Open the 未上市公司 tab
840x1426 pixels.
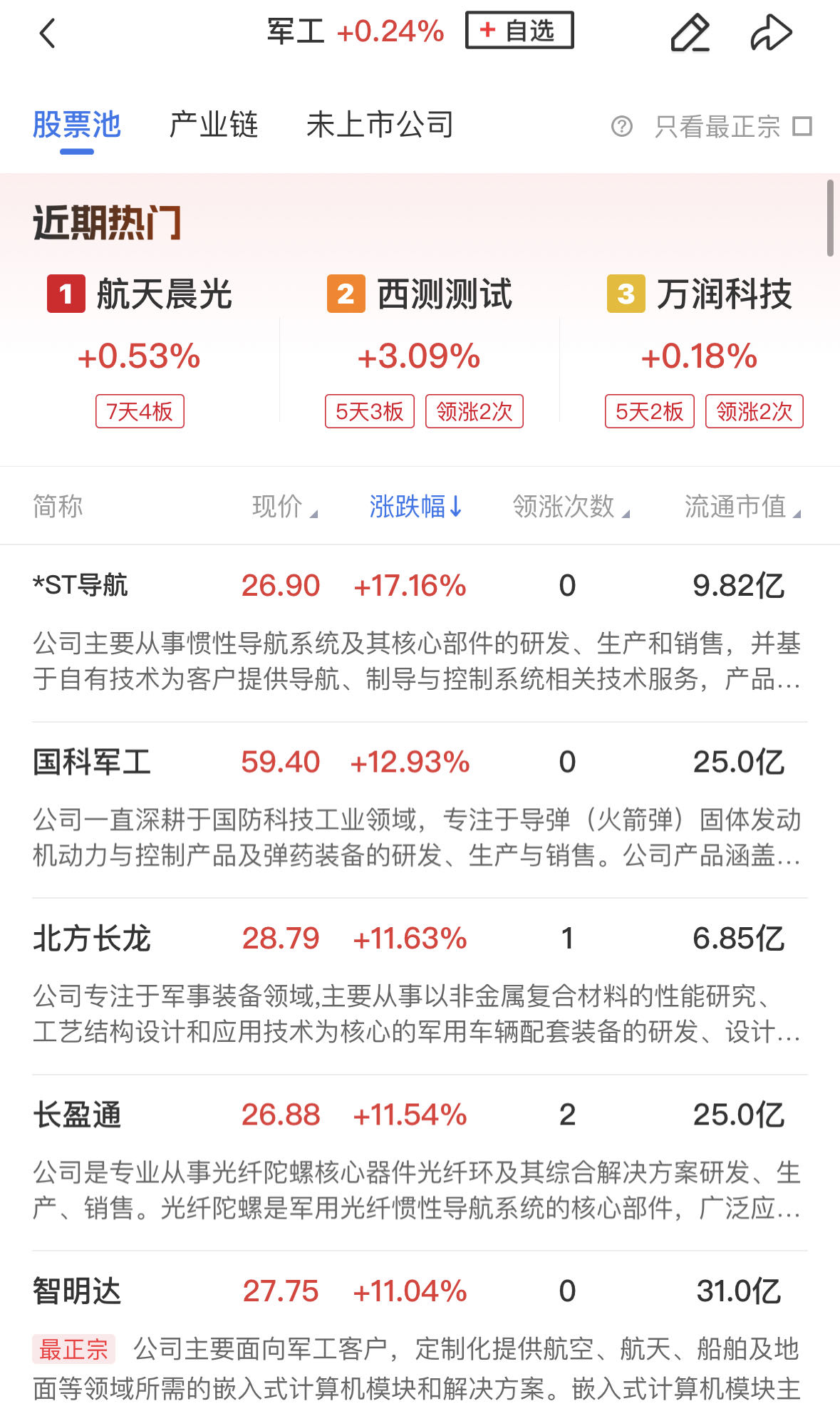(380, 125)
